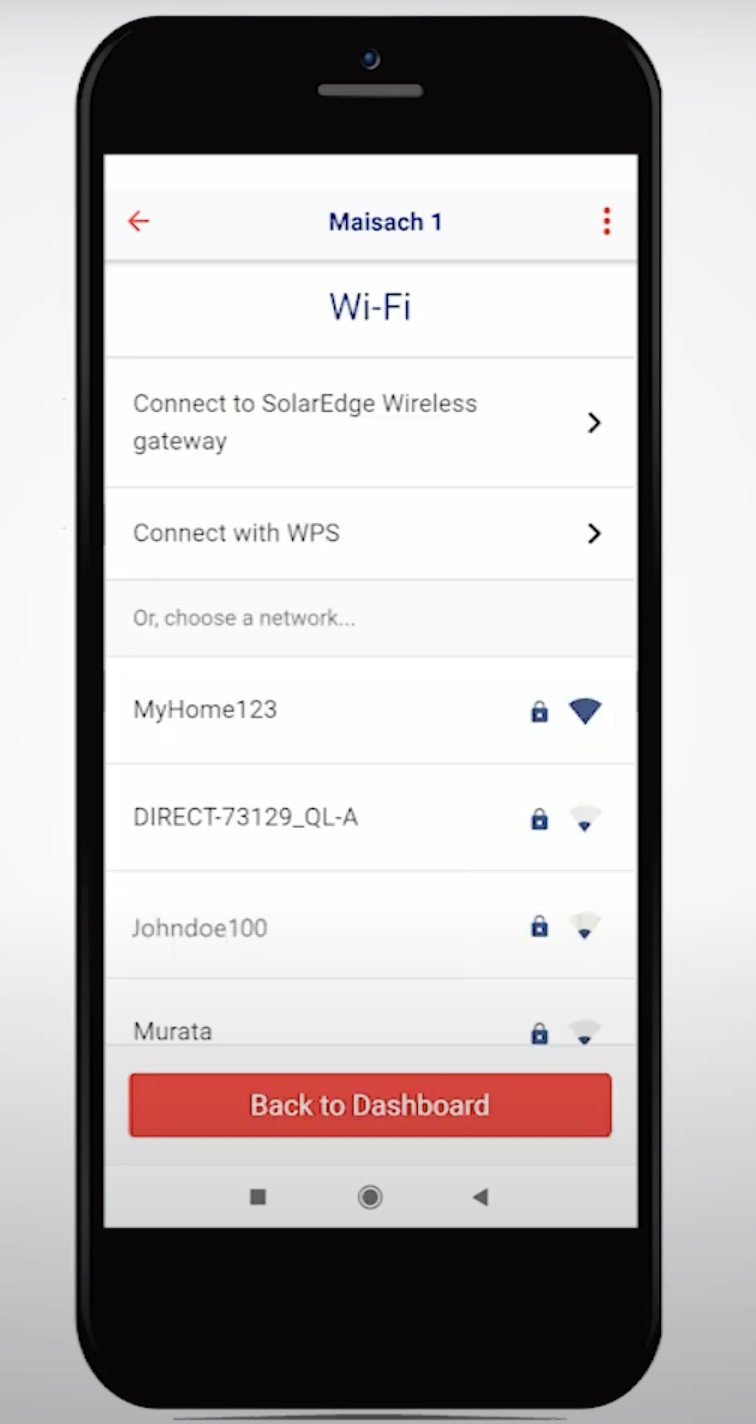Open the three-dot overflow menu
Image resolution: width=756 pixels, height=1424 pixels.
click(606, 221)
